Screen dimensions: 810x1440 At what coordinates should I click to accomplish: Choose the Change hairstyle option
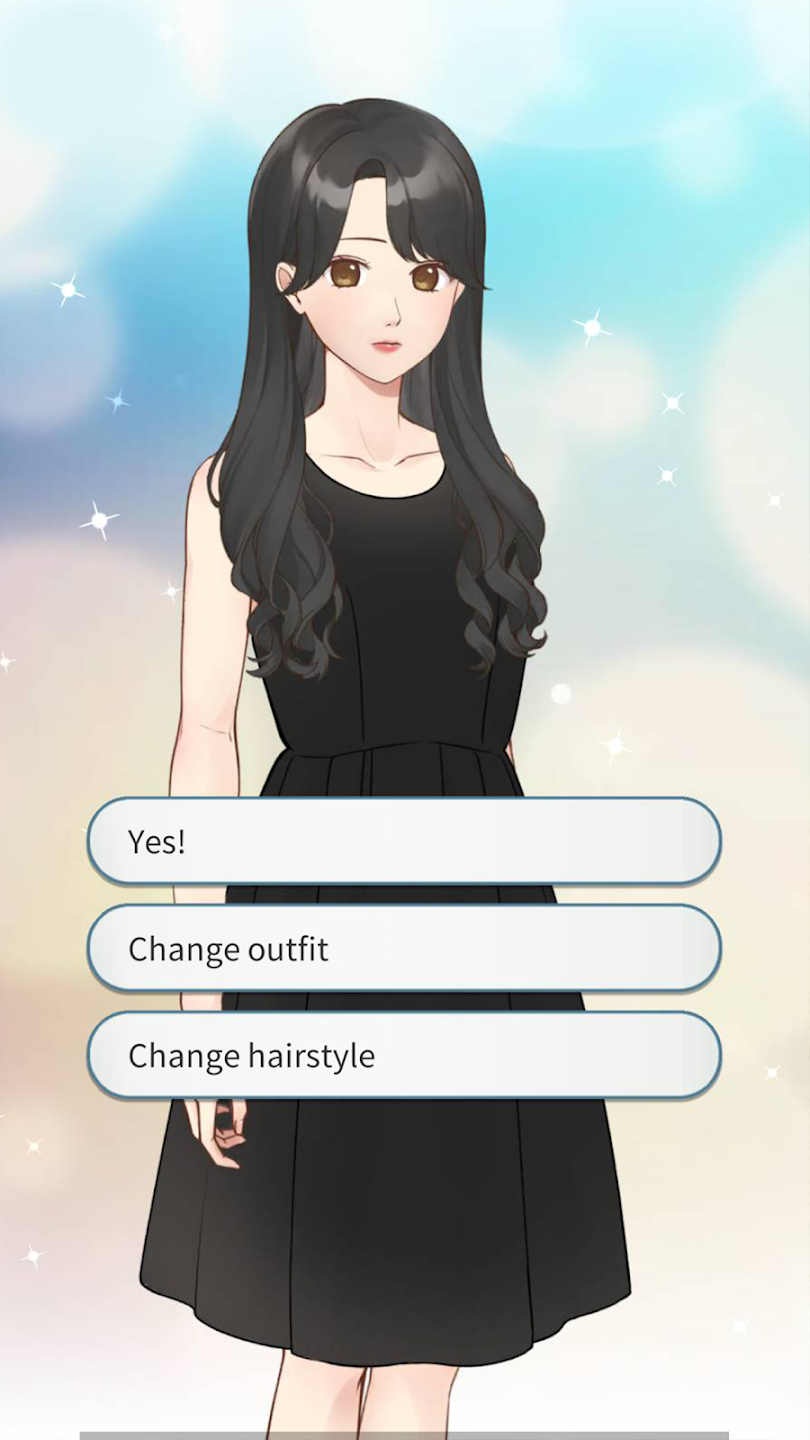pyautogui.click(x=404, y=1055)
